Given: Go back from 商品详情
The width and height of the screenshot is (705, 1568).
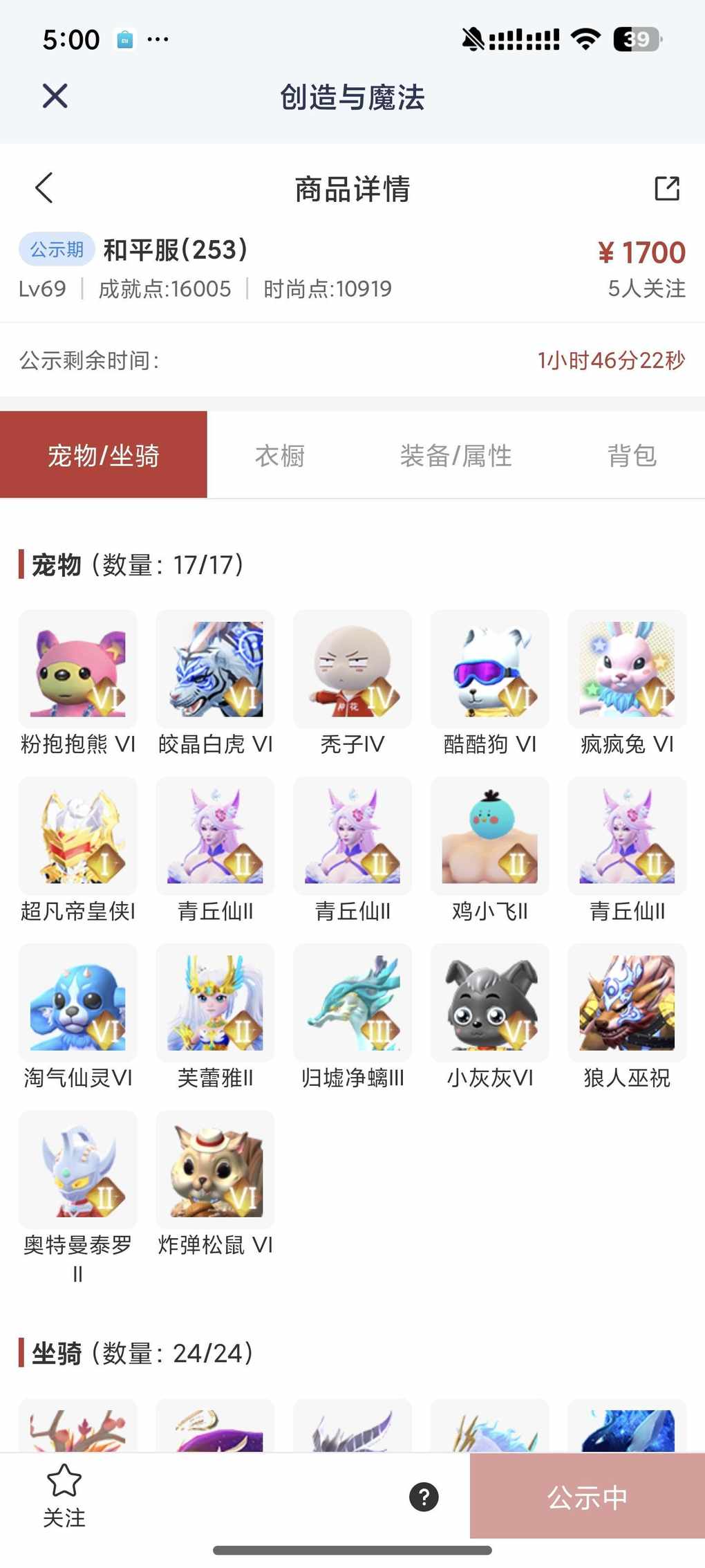Looking at the screenshot, I should 44,188.
